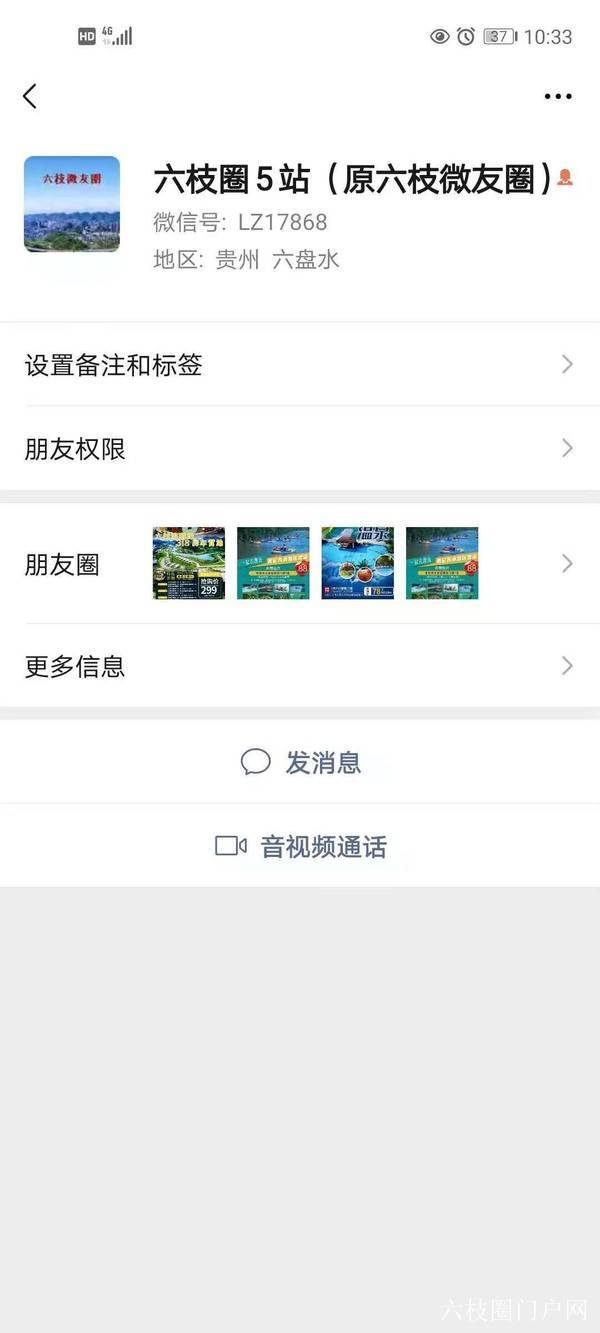Open 朋友权限 settings
600x1333 pixels.
[300, 448]
